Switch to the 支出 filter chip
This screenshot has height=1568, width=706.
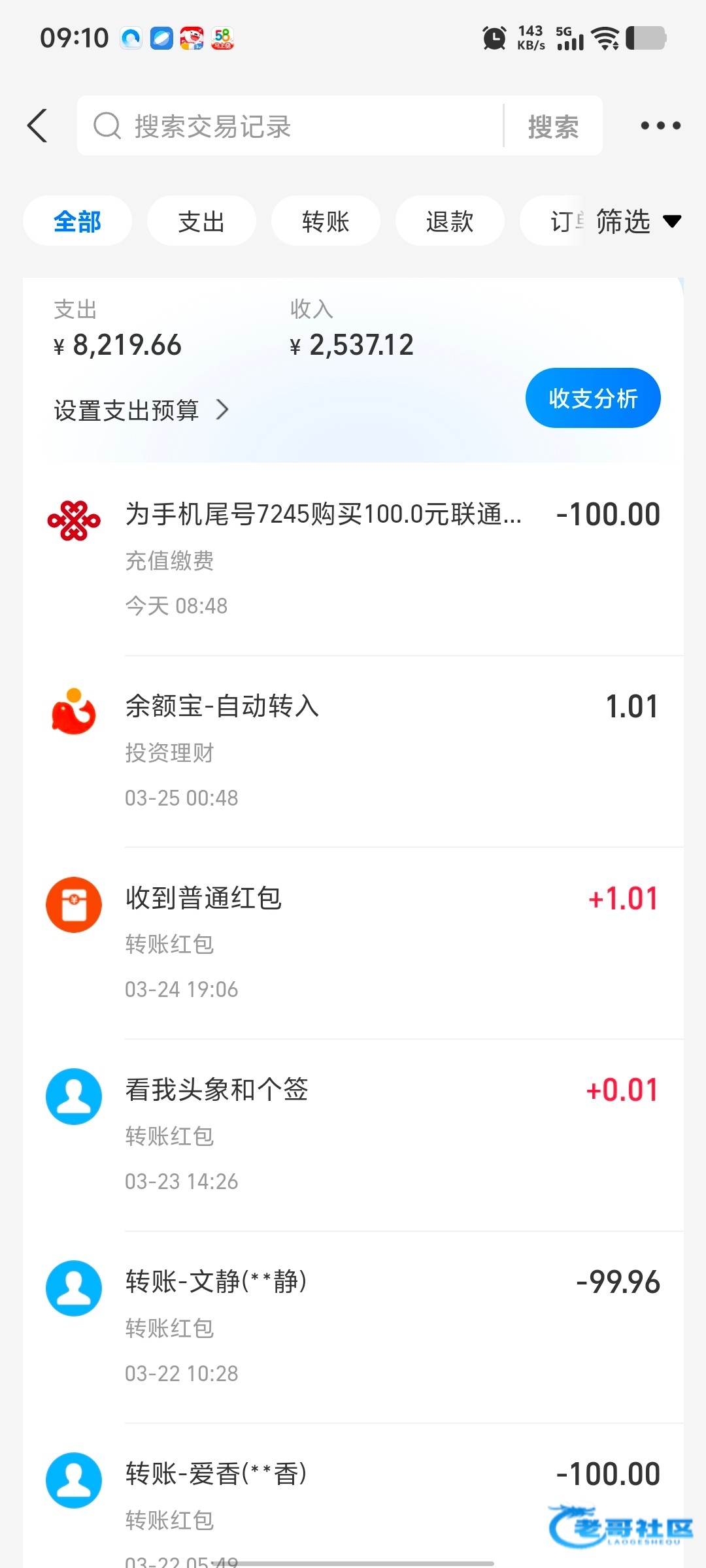click(201, 221)
